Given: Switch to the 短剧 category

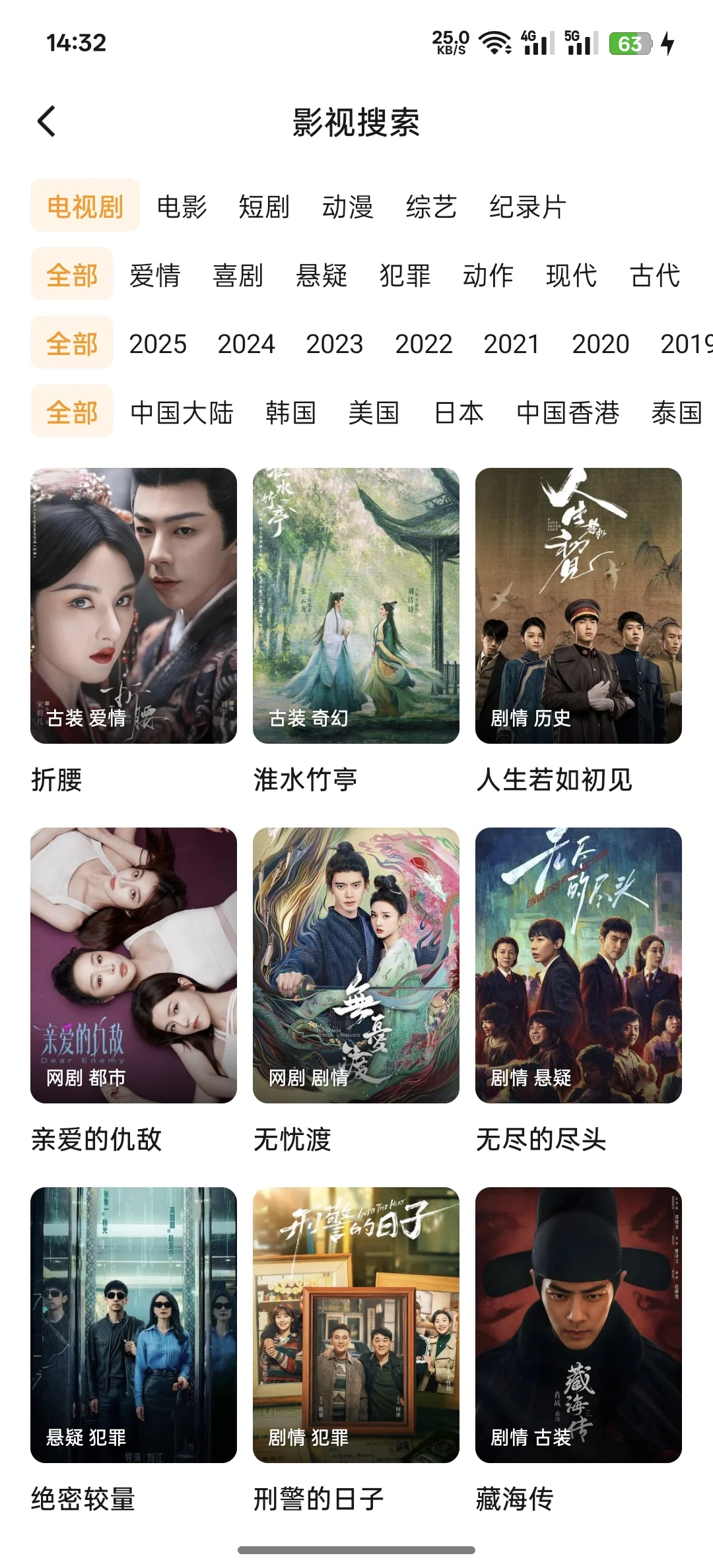Looking at the screenshot, I should pyautogui.click(x=264, y=207).
